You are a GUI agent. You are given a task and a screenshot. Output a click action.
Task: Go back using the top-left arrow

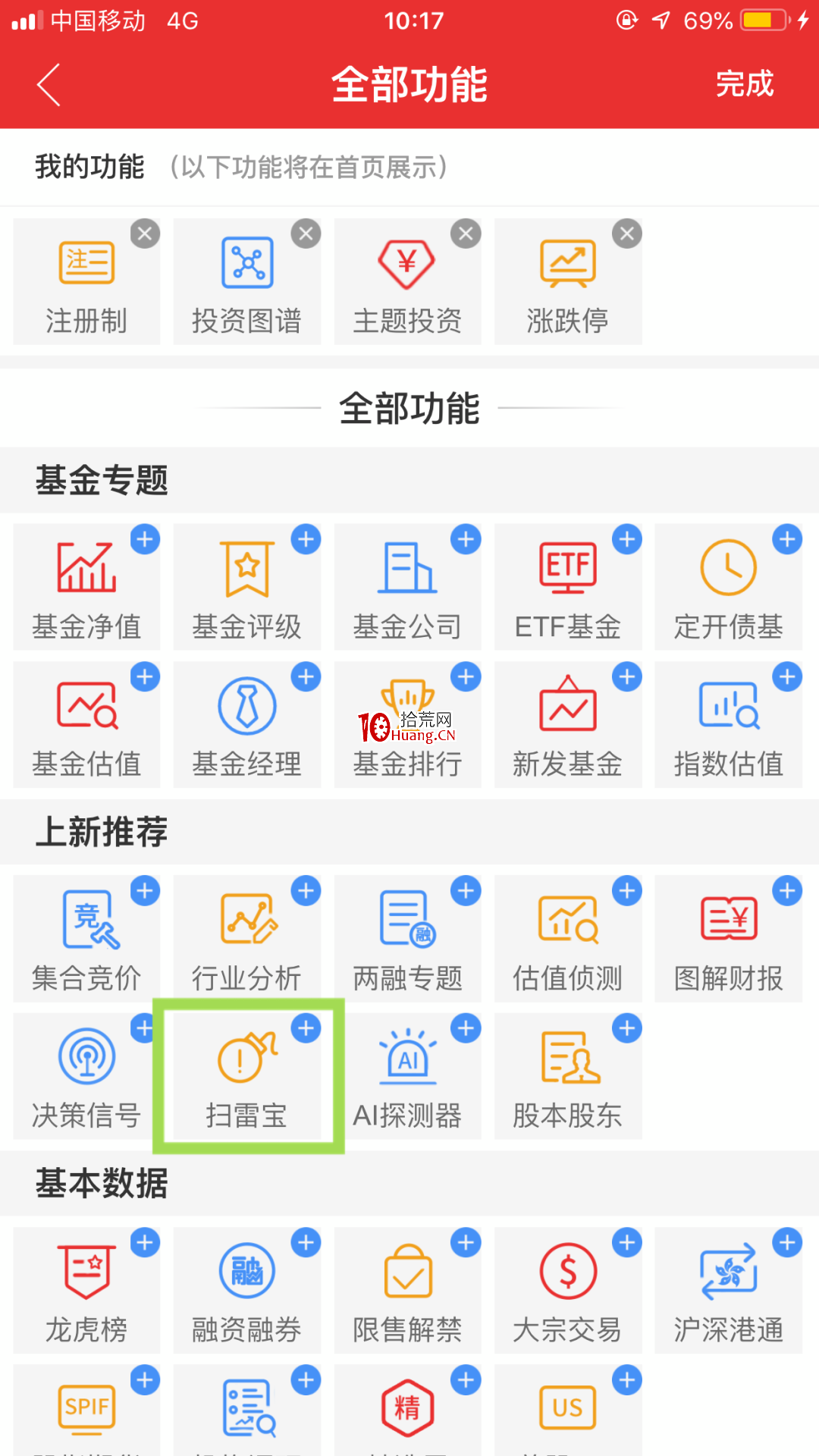point(49,84)
